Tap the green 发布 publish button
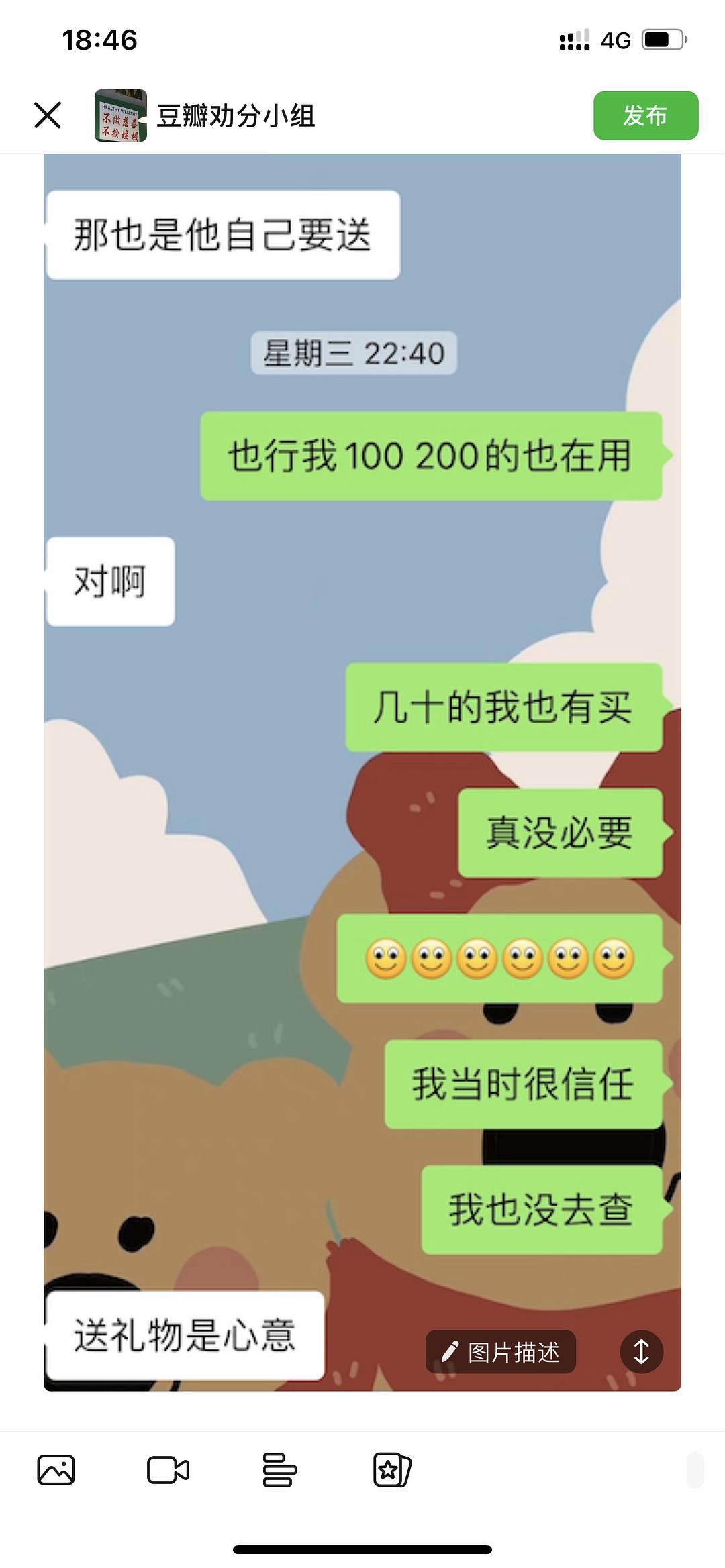 645,115
